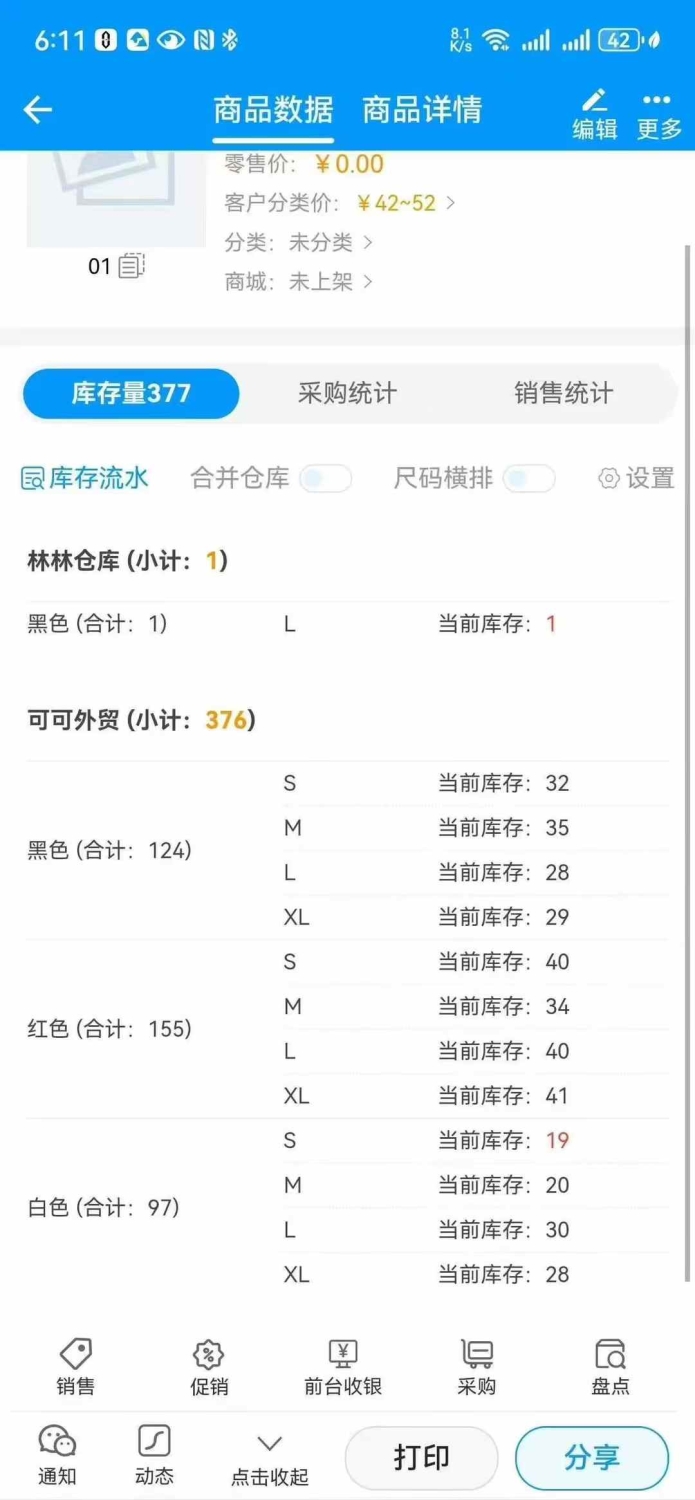Viewport: 695px width, 1500px height.
Task: Open the 采购 purchase action
Action: 477,1367
